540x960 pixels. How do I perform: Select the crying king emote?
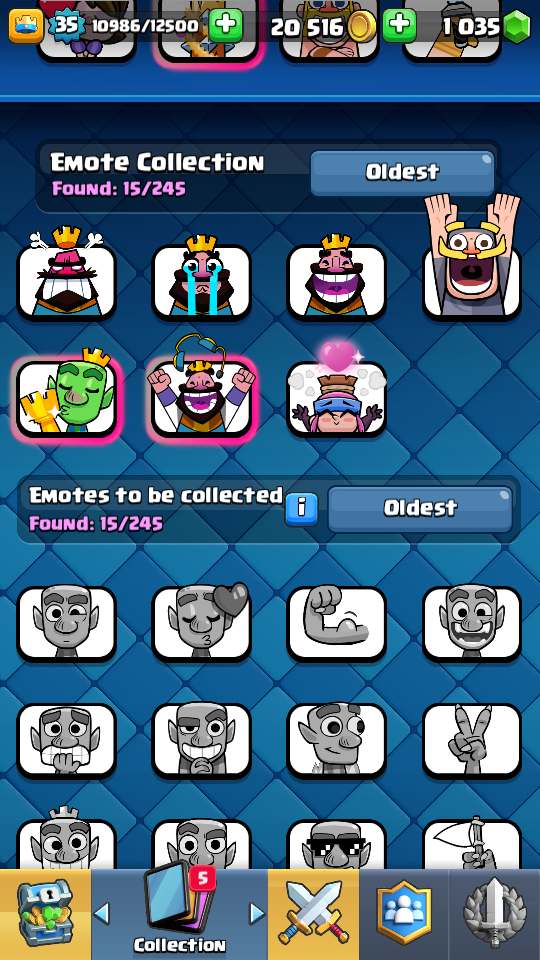201,279
